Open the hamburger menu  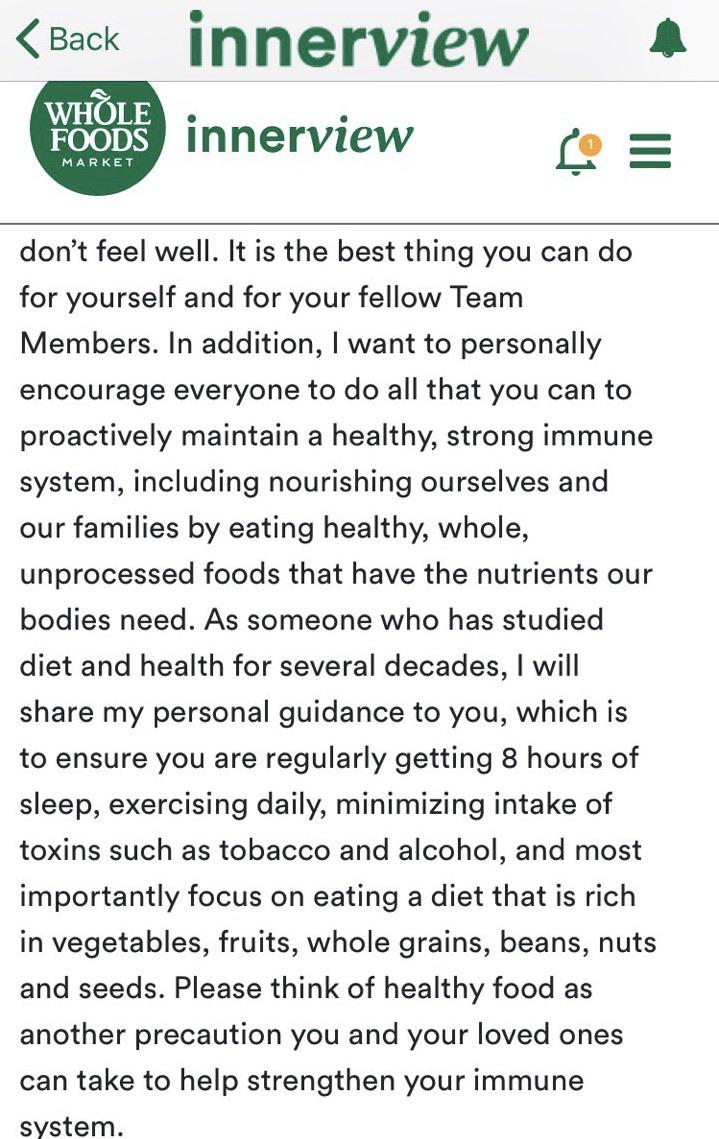(x=650, y=152)
